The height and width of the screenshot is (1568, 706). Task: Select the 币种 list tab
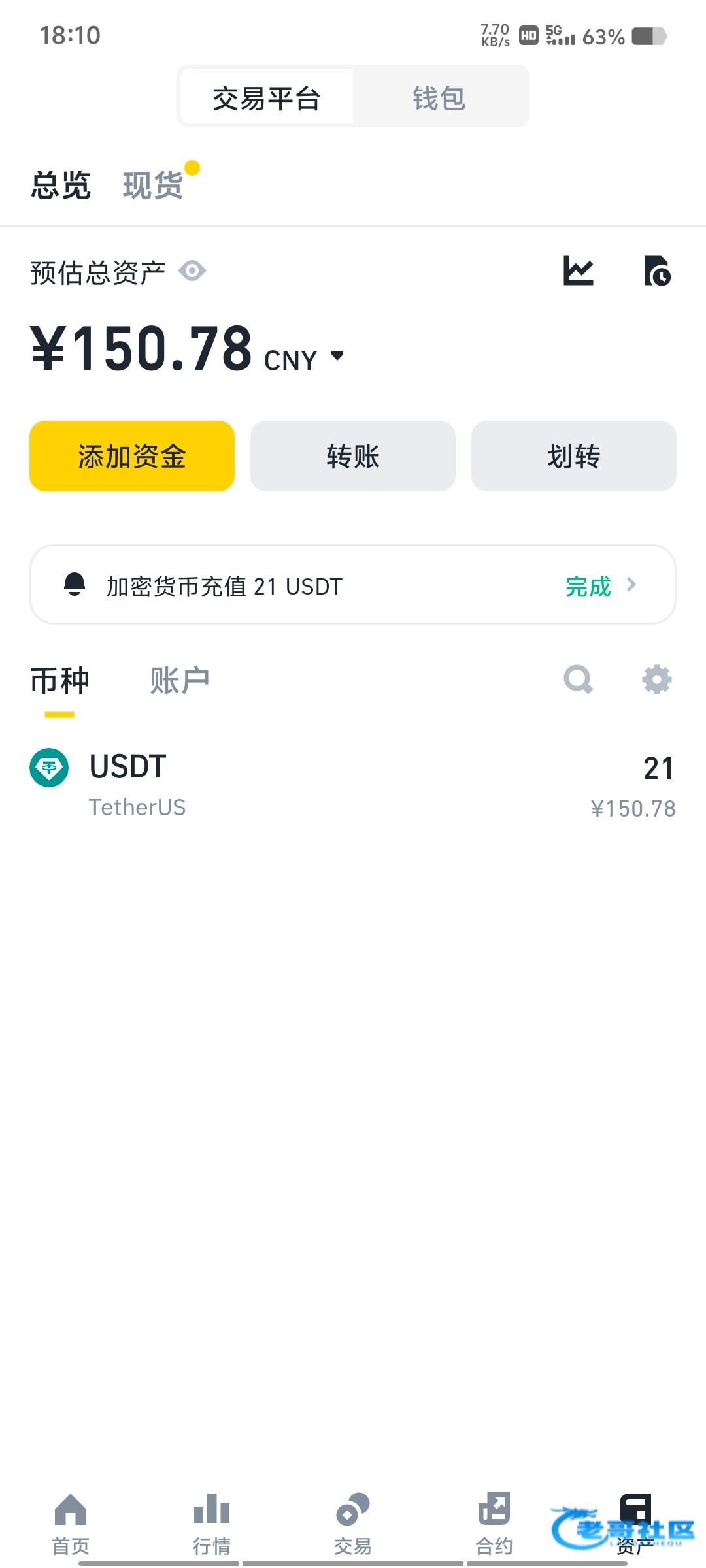[59, 681]
